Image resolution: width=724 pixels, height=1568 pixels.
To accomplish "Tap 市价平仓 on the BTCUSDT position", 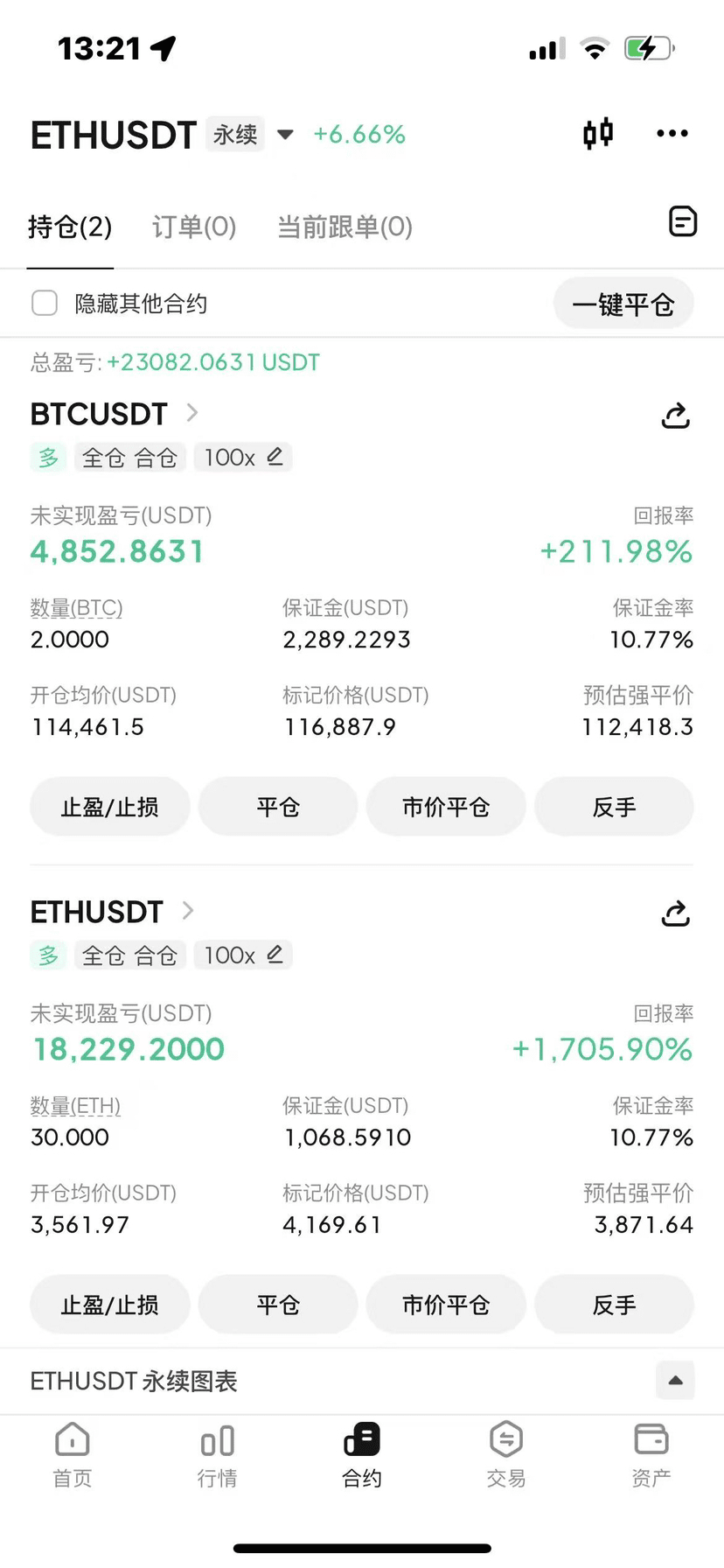I will coord(446,807).
